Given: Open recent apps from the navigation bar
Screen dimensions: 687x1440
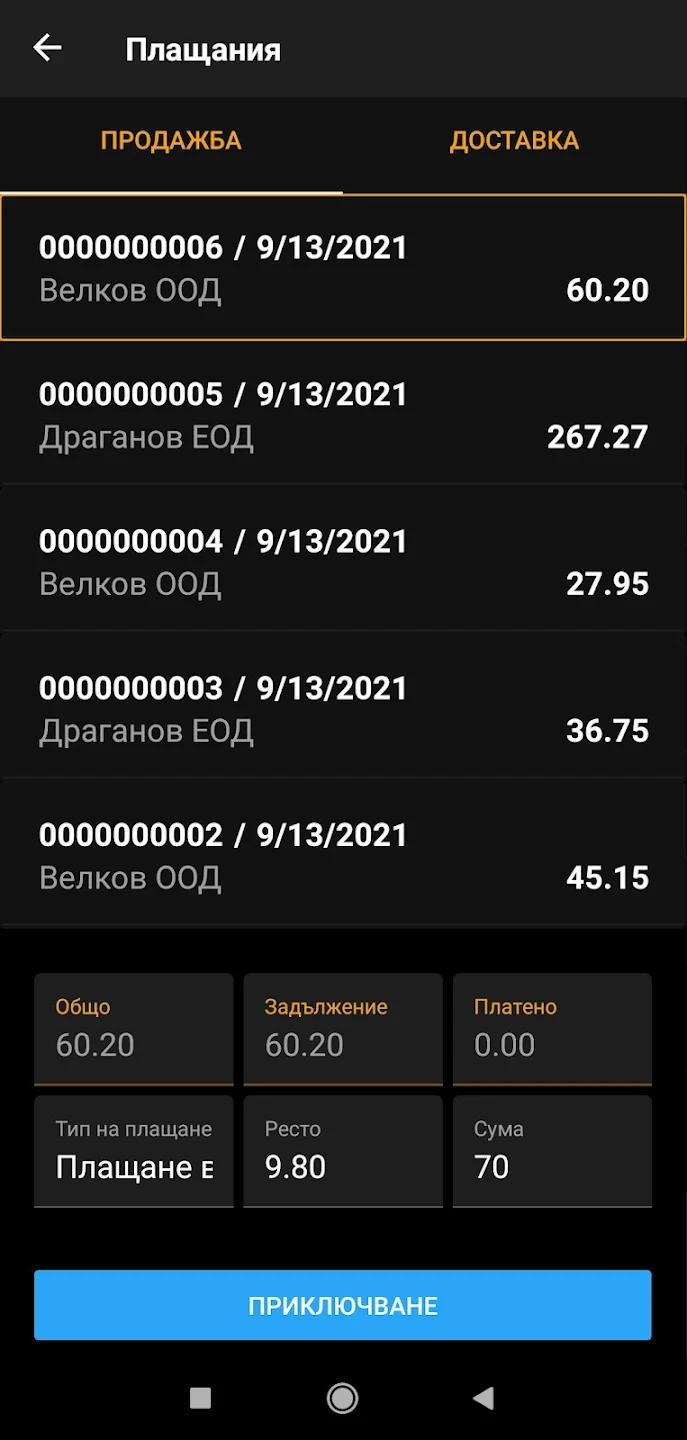Looking at the screenshot, I should [200, 1398].
